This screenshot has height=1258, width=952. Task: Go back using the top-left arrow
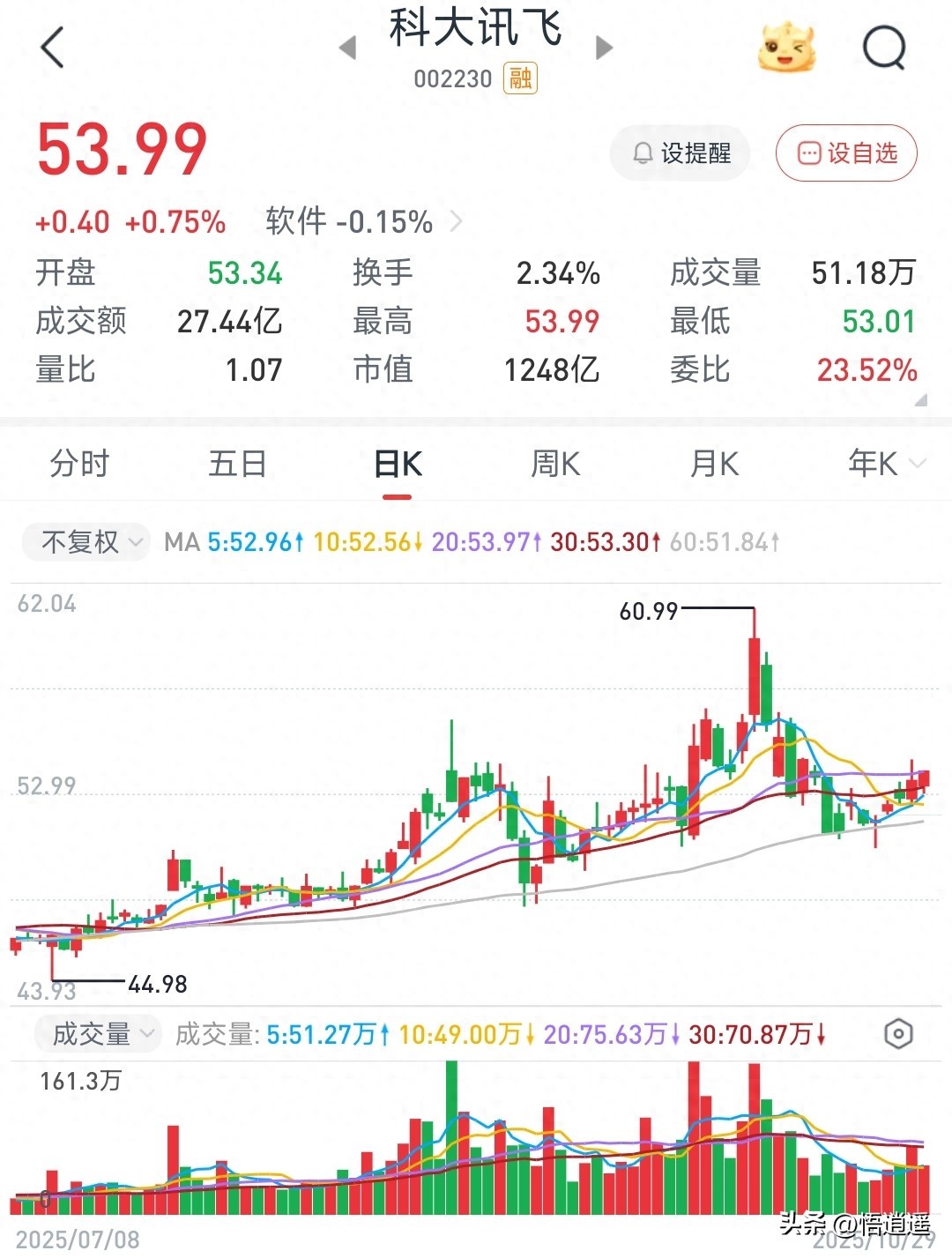[53, 48]
